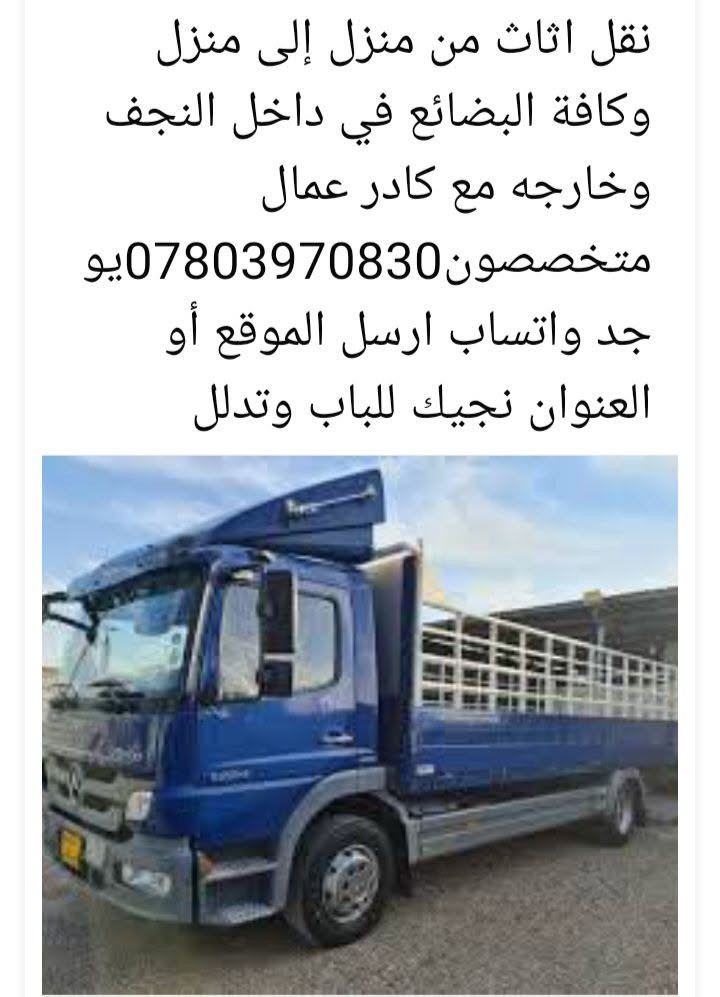Open the blue truck photo in the post

[360, 725]
